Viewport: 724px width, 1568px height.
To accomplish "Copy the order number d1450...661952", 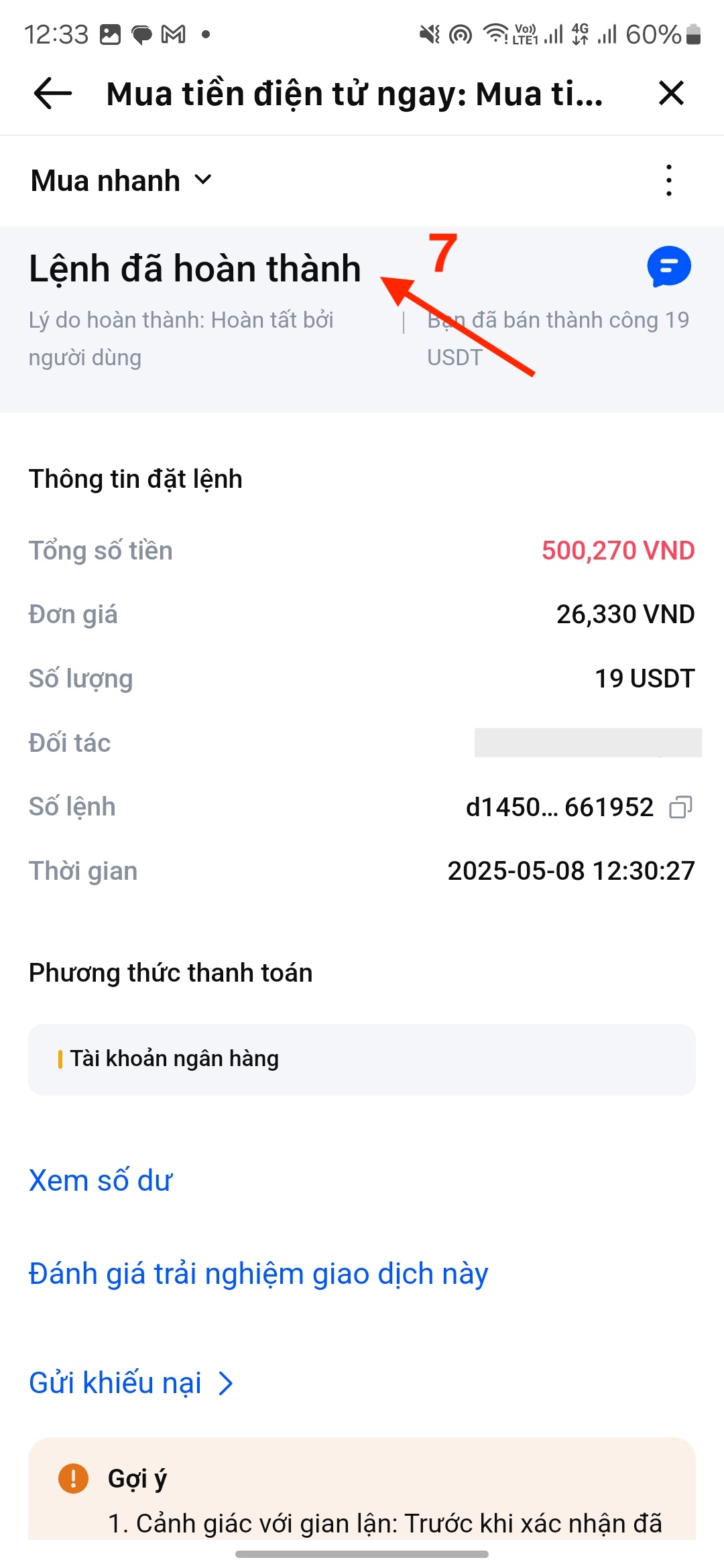I will 680,807.
